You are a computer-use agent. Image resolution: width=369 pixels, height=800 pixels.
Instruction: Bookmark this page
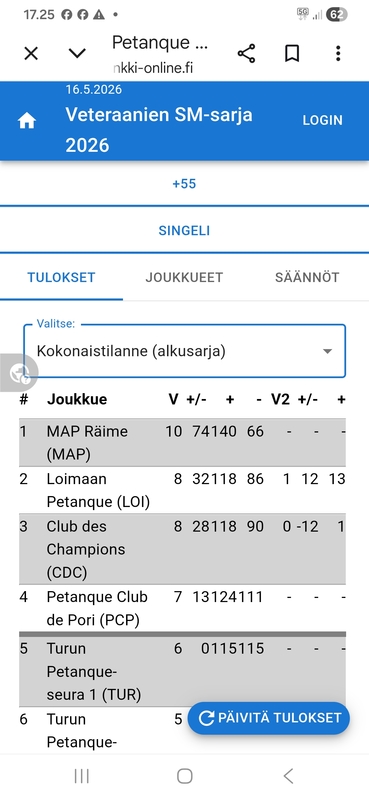pyautogui.click(x=292, y=53)
